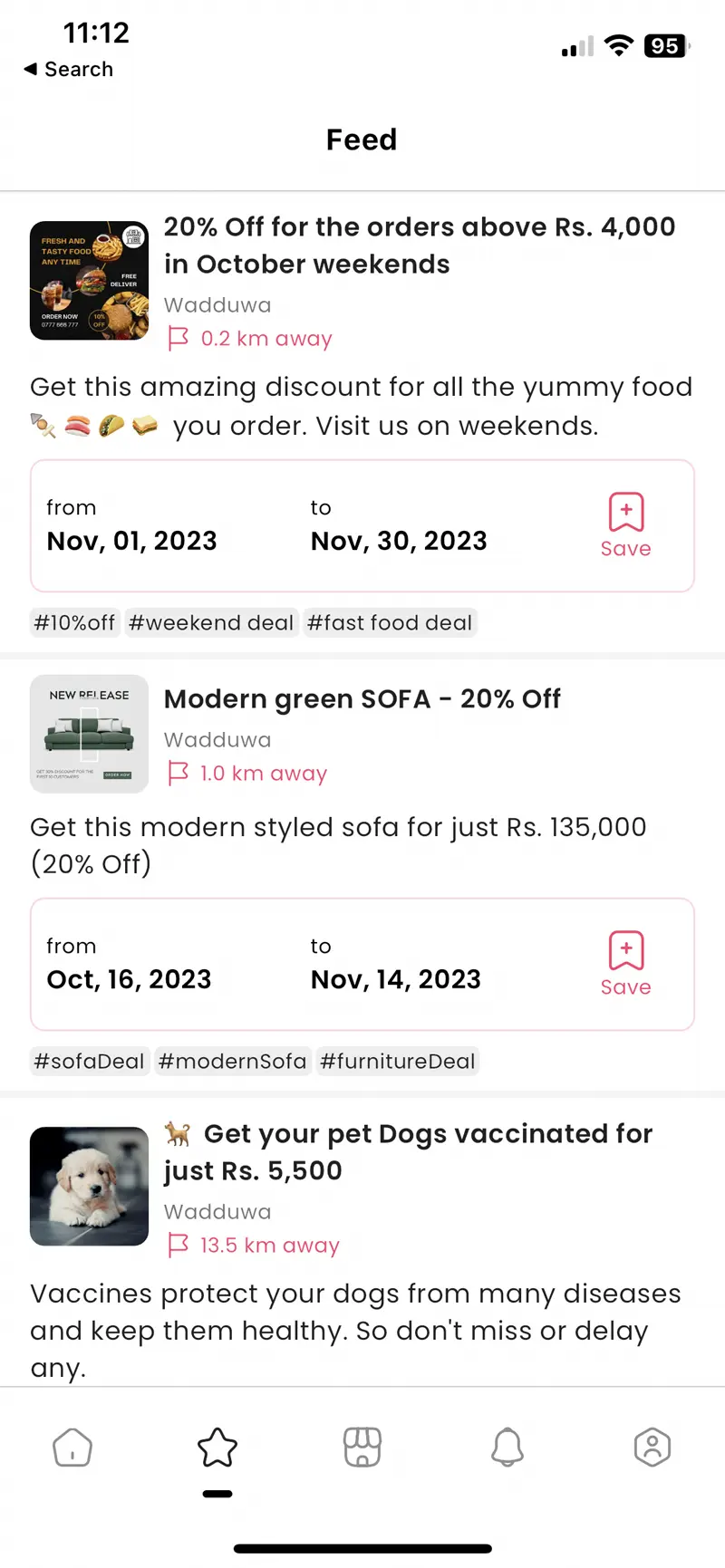
Task: Select the #weekend deal hashtag chip
Action: point(211,623)
